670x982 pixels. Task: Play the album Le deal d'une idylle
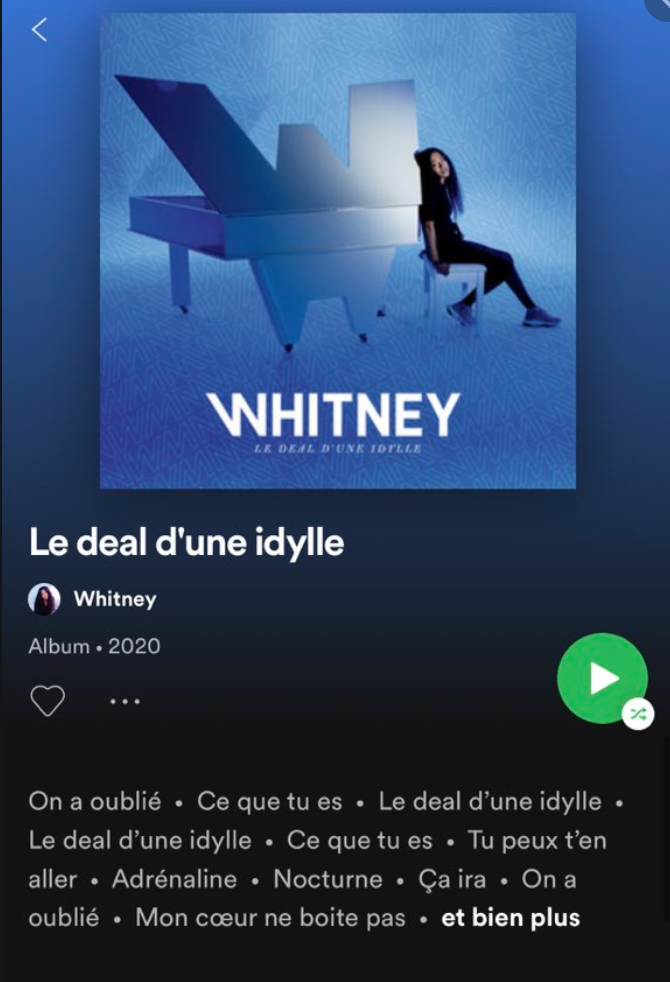pos(602,678)
